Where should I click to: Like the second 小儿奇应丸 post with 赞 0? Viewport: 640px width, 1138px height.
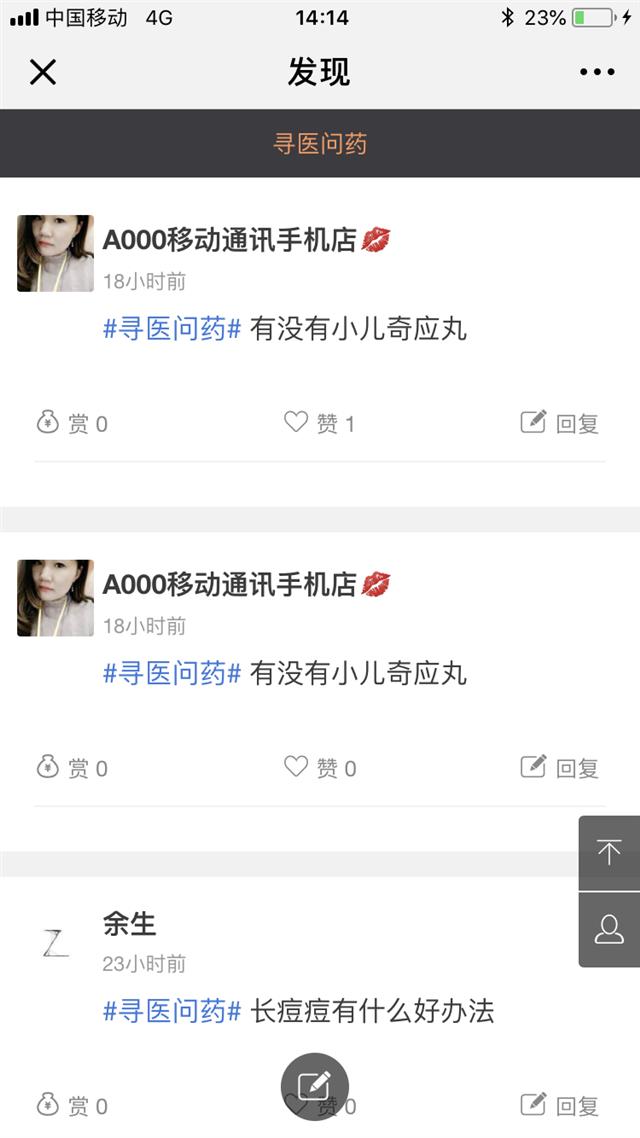319,768
